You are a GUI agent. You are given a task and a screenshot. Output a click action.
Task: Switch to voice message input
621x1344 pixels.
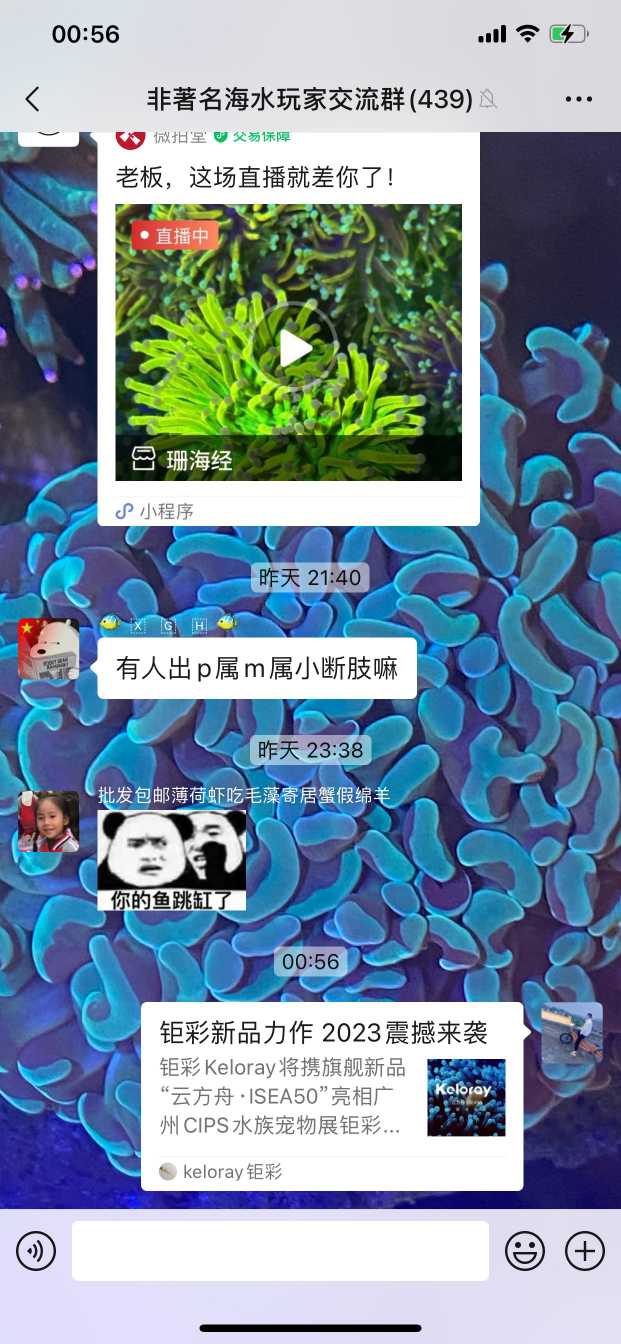click(x=36, y=1250)
